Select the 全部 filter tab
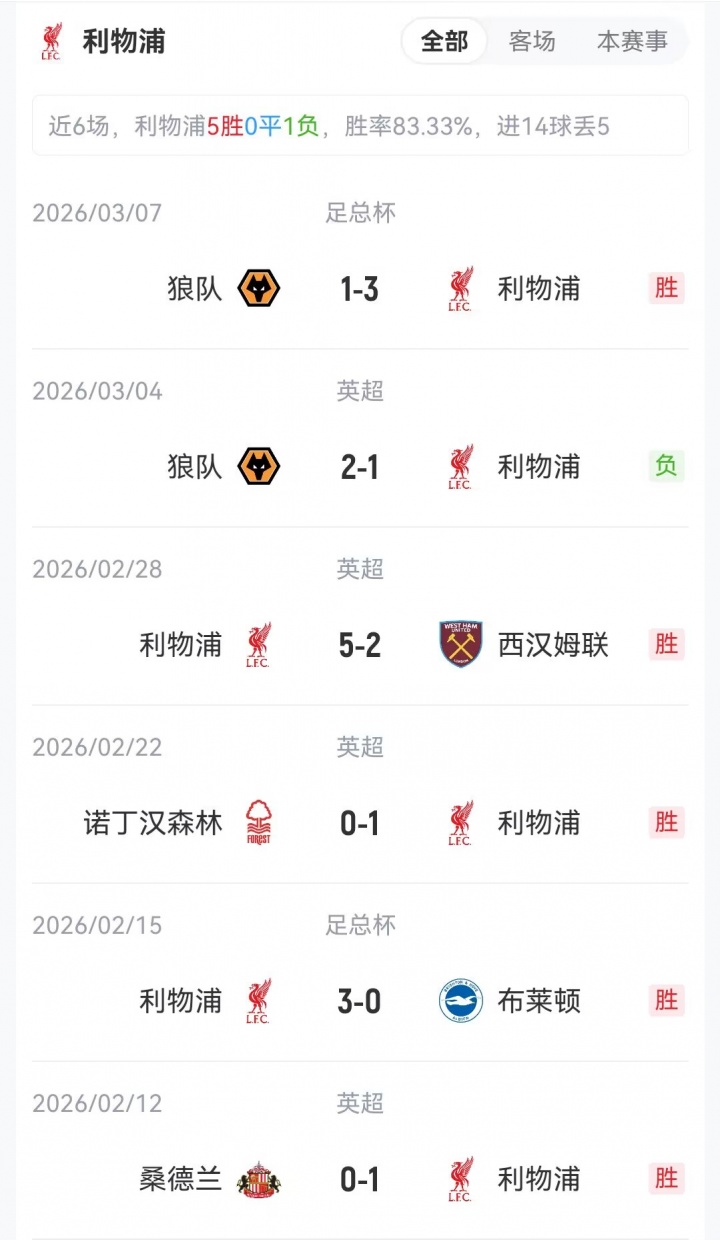720x1240 pixels. point(444,42)
